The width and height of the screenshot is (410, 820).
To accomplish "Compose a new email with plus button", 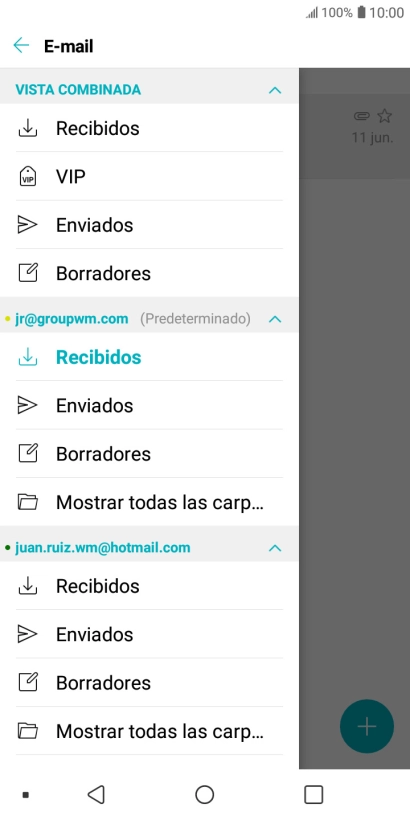I will pos(367,726).
